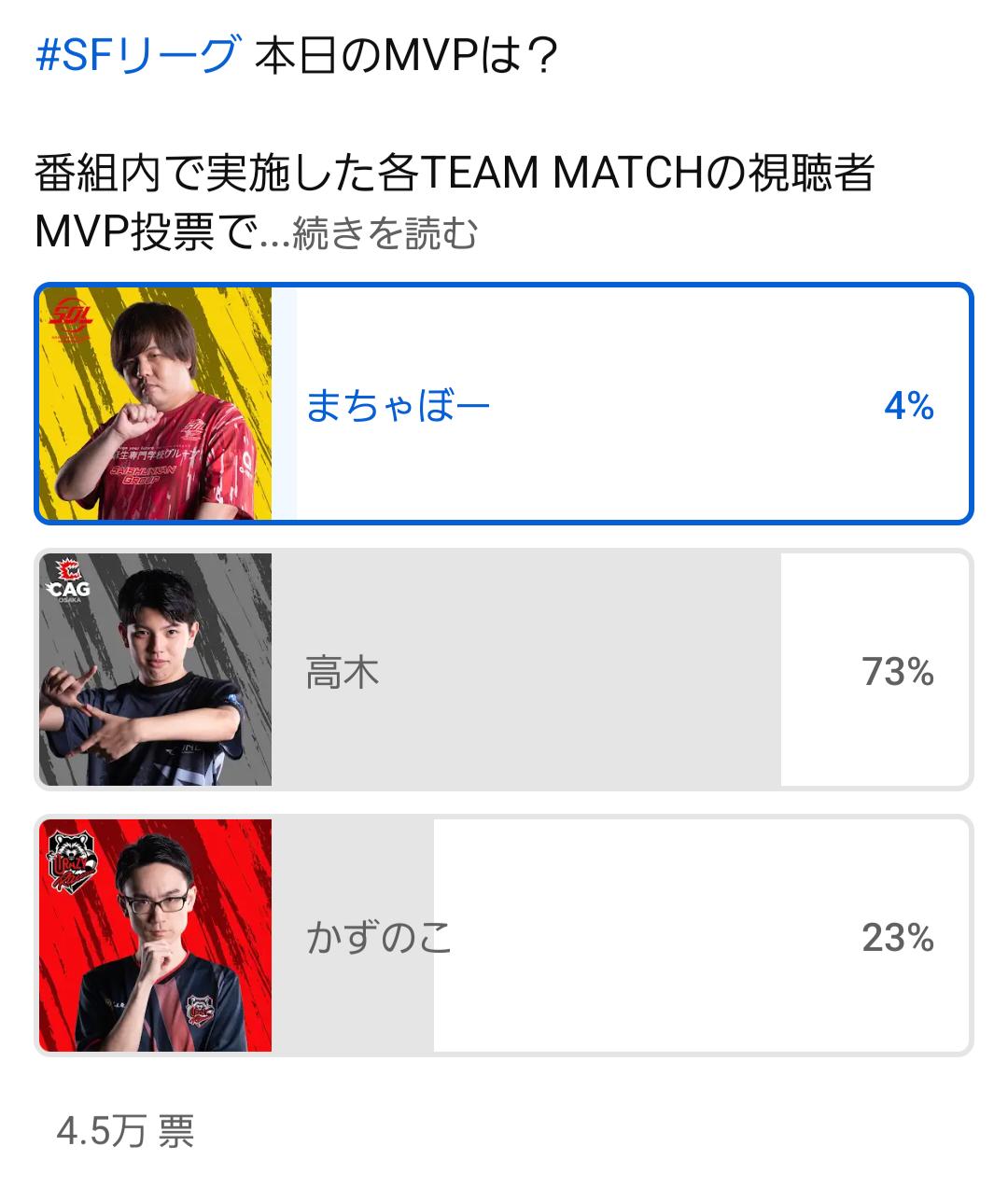Expand the post with 続きを読む
The image size is (1008, 1188).
click(385, 233)
